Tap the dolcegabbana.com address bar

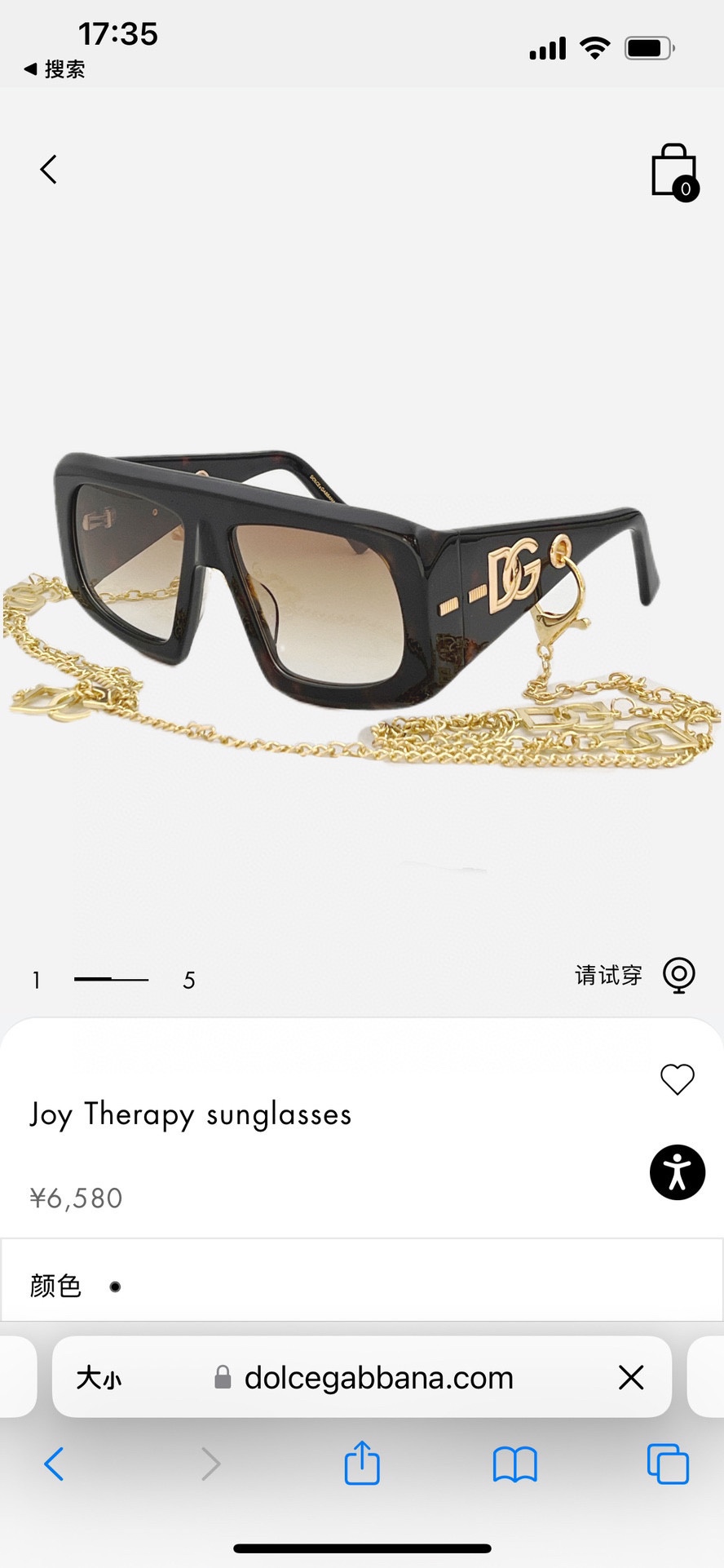(363, 1378)
